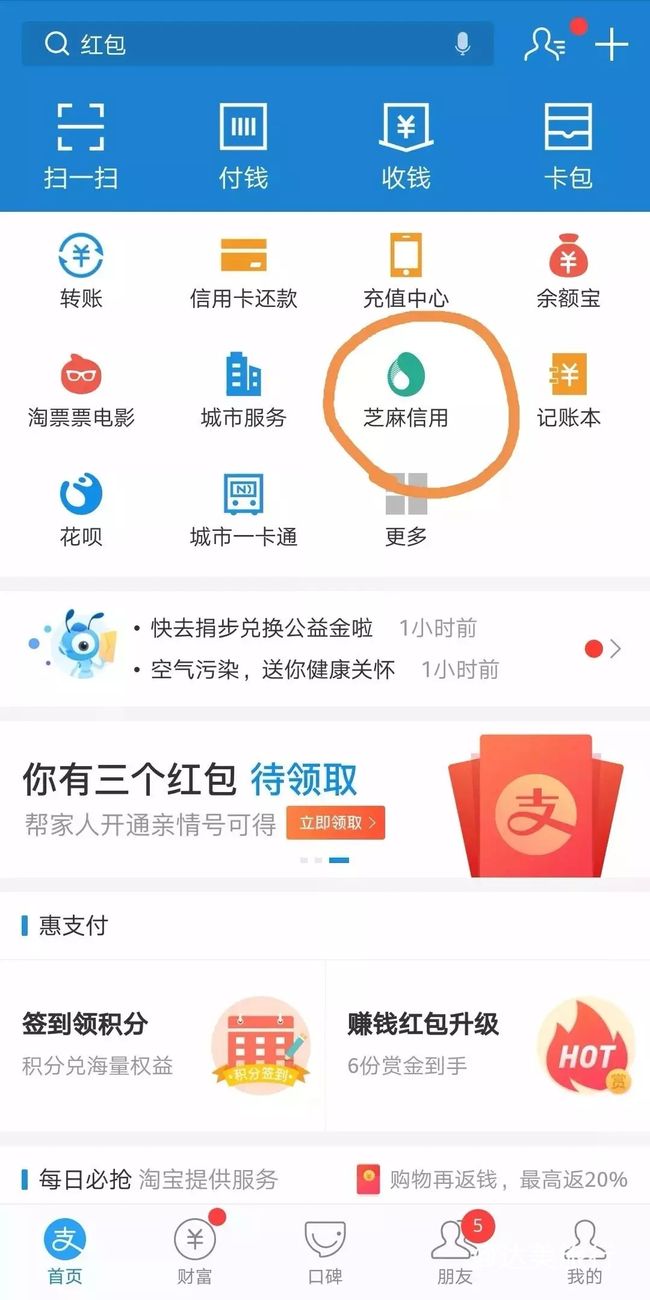
Task: Open 卡包 card wallet
Action: tap(568, 146)
